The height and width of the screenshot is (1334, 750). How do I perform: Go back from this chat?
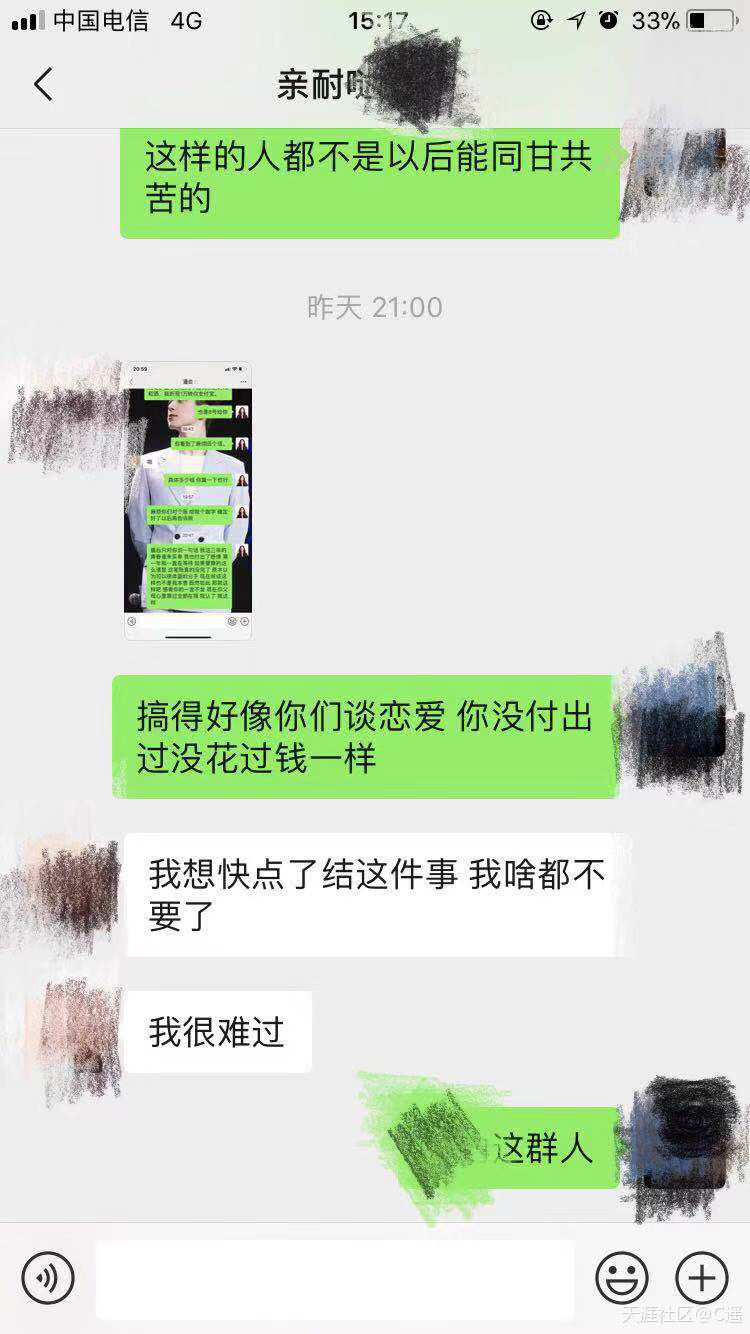point(43,85)
